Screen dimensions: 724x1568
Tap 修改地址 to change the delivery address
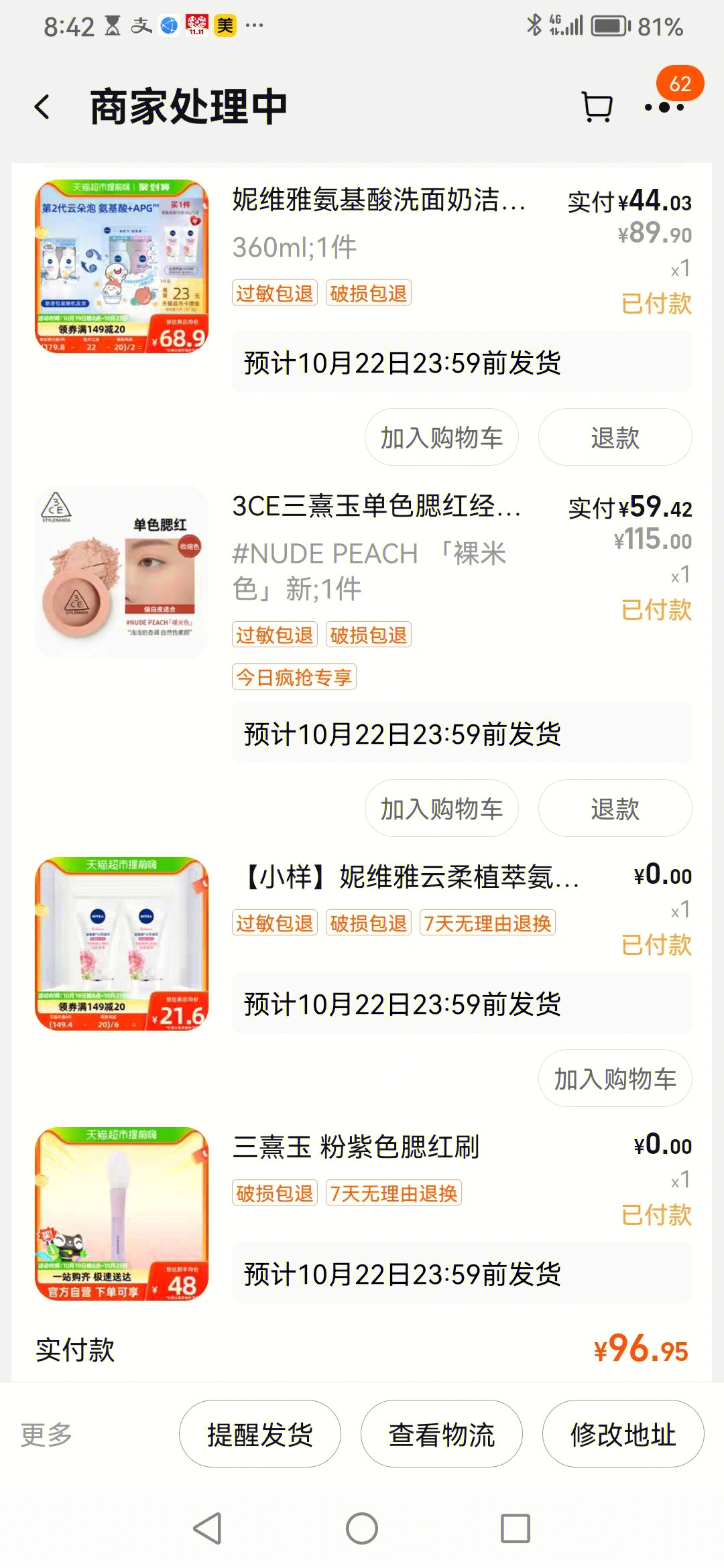coord(623,1434)
